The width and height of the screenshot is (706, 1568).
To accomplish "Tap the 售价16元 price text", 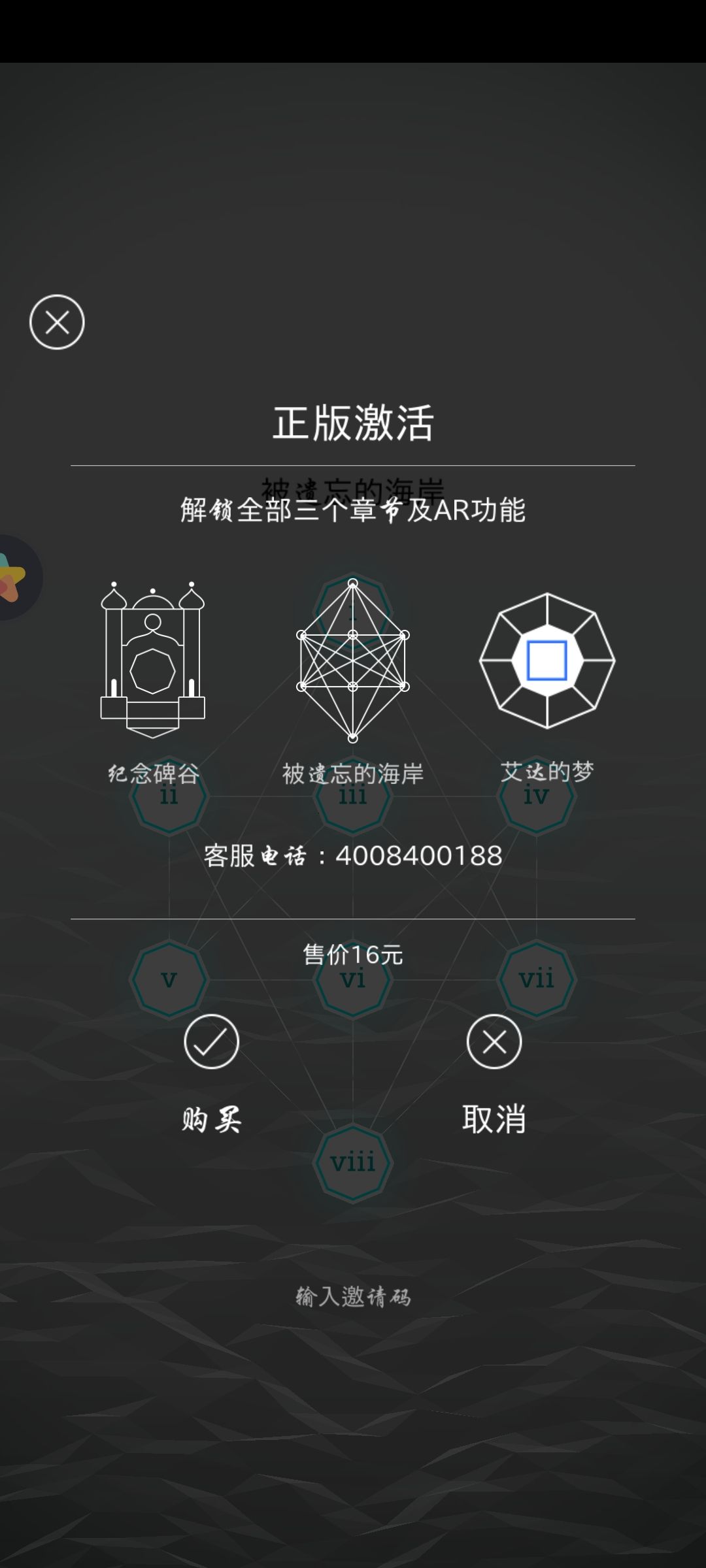I will pyautogui.click(x=352, y=955).
